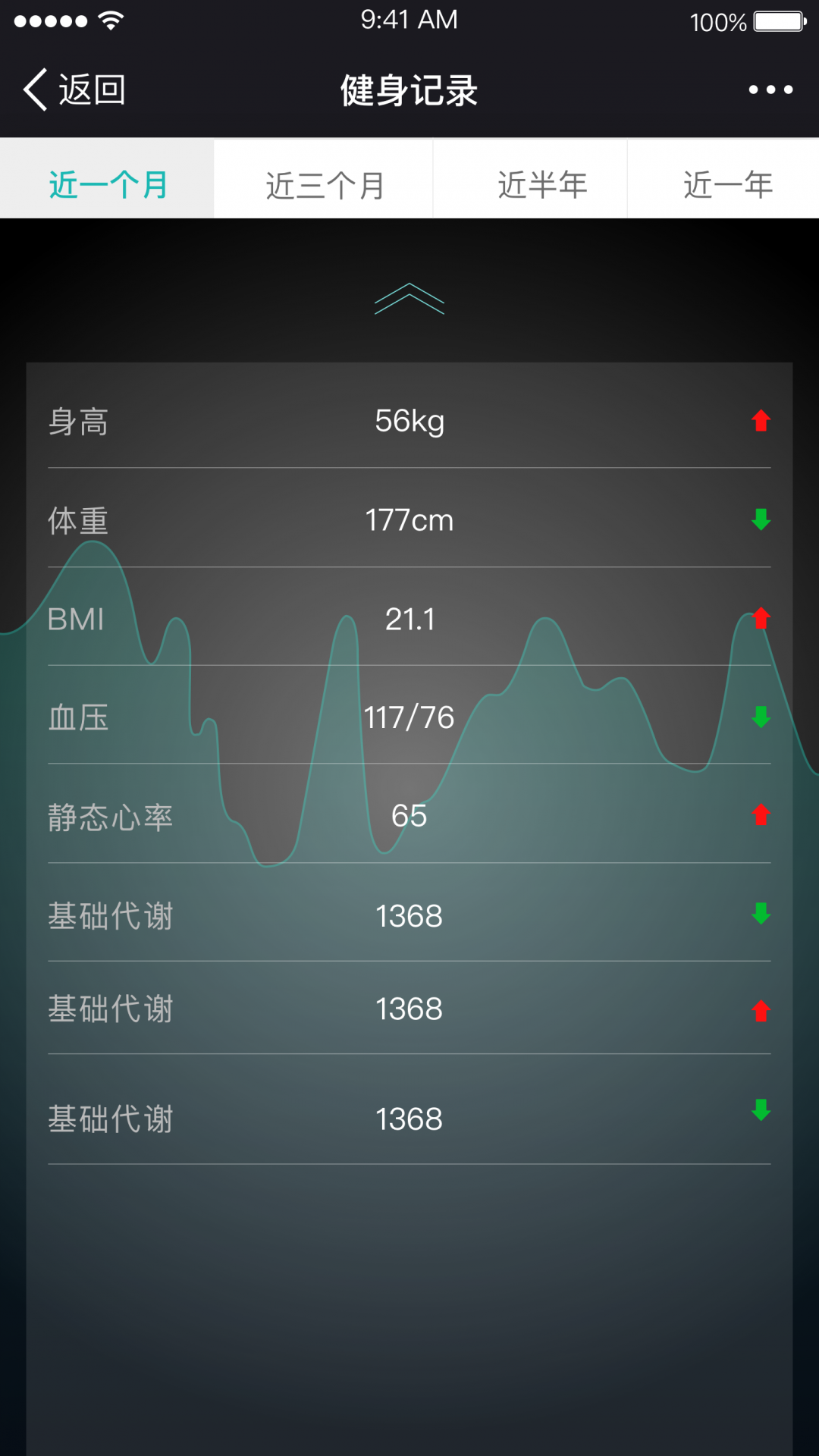
Task: Collapse the panel with the double-chevron
Action: tap(409, 298)
